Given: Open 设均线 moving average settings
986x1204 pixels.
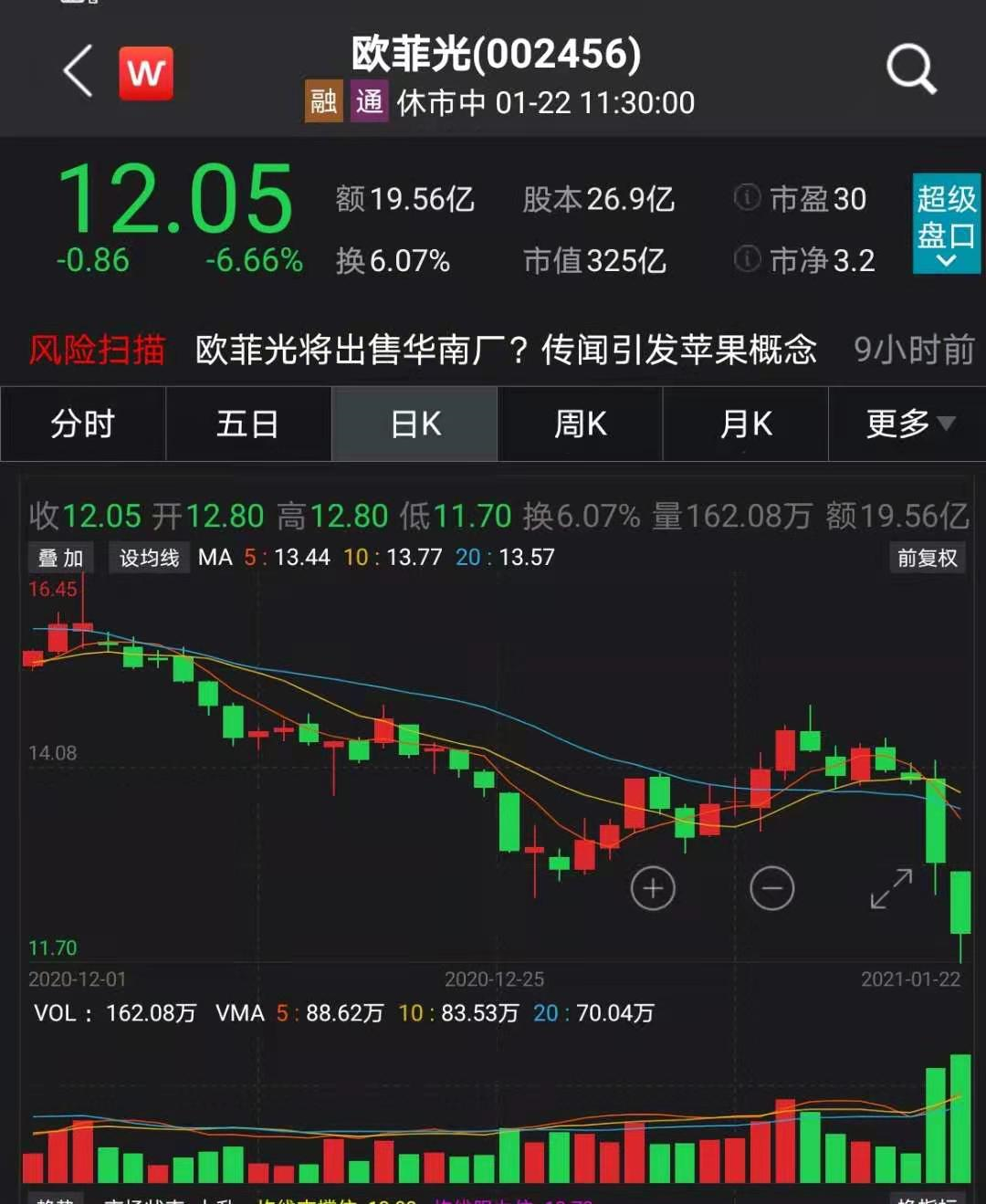Looking at the screenshot, I should (149, 558).
